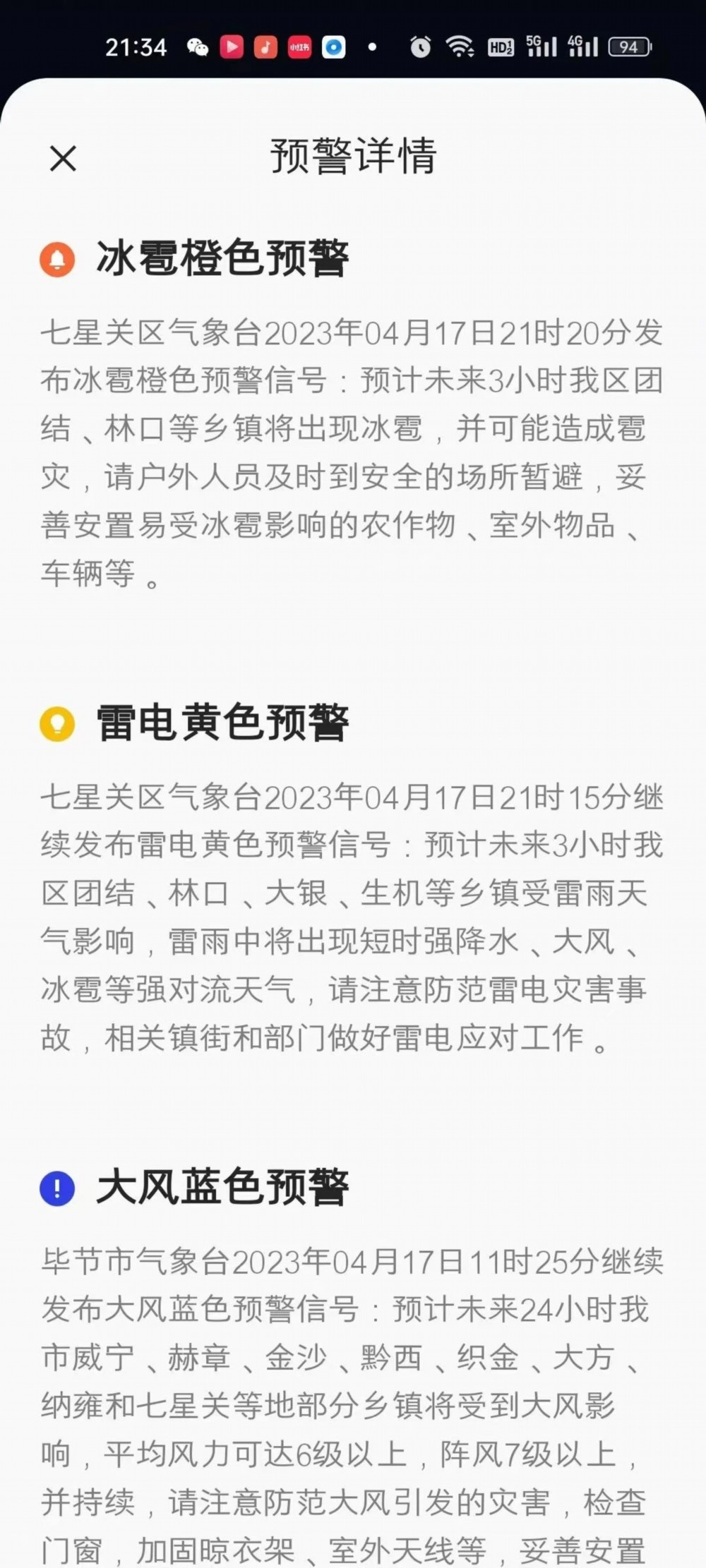Close the warning details sheet

tap(63, 159)
